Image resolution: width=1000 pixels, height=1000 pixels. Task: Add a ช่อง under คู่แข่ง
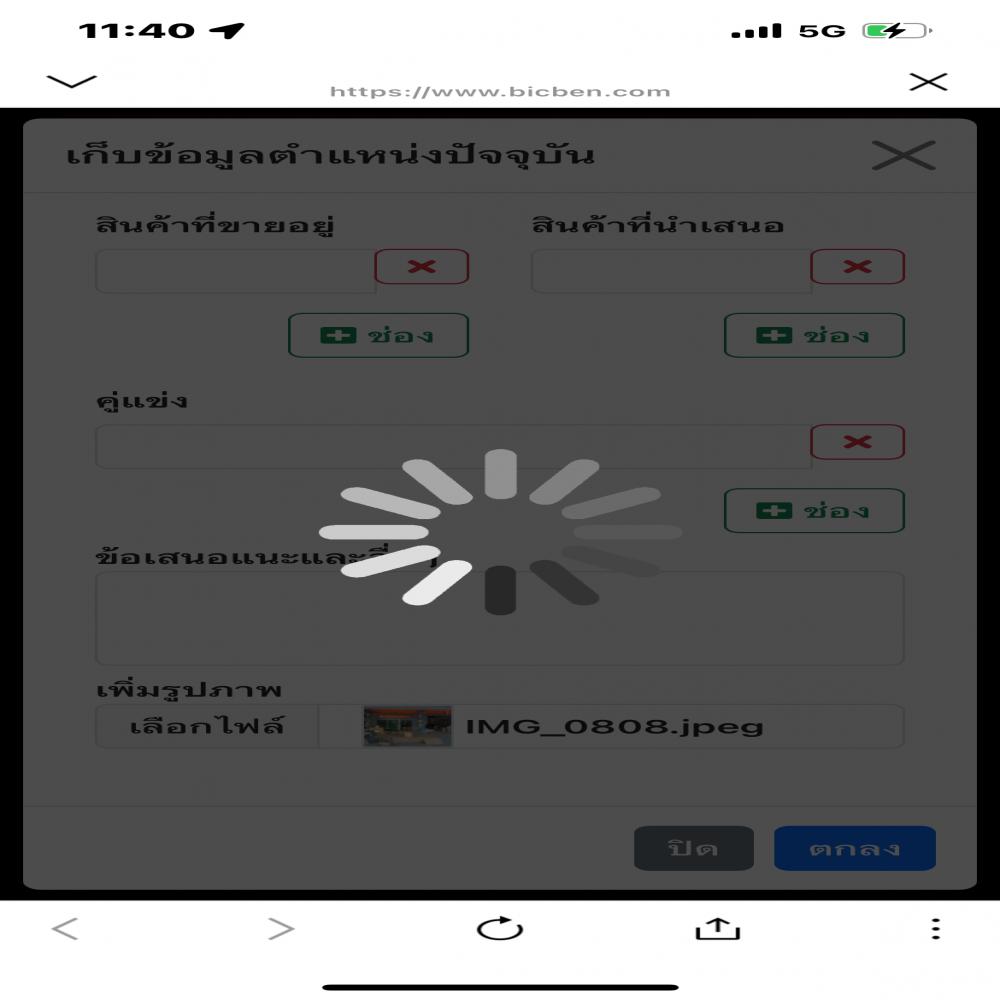pos(814,511)
